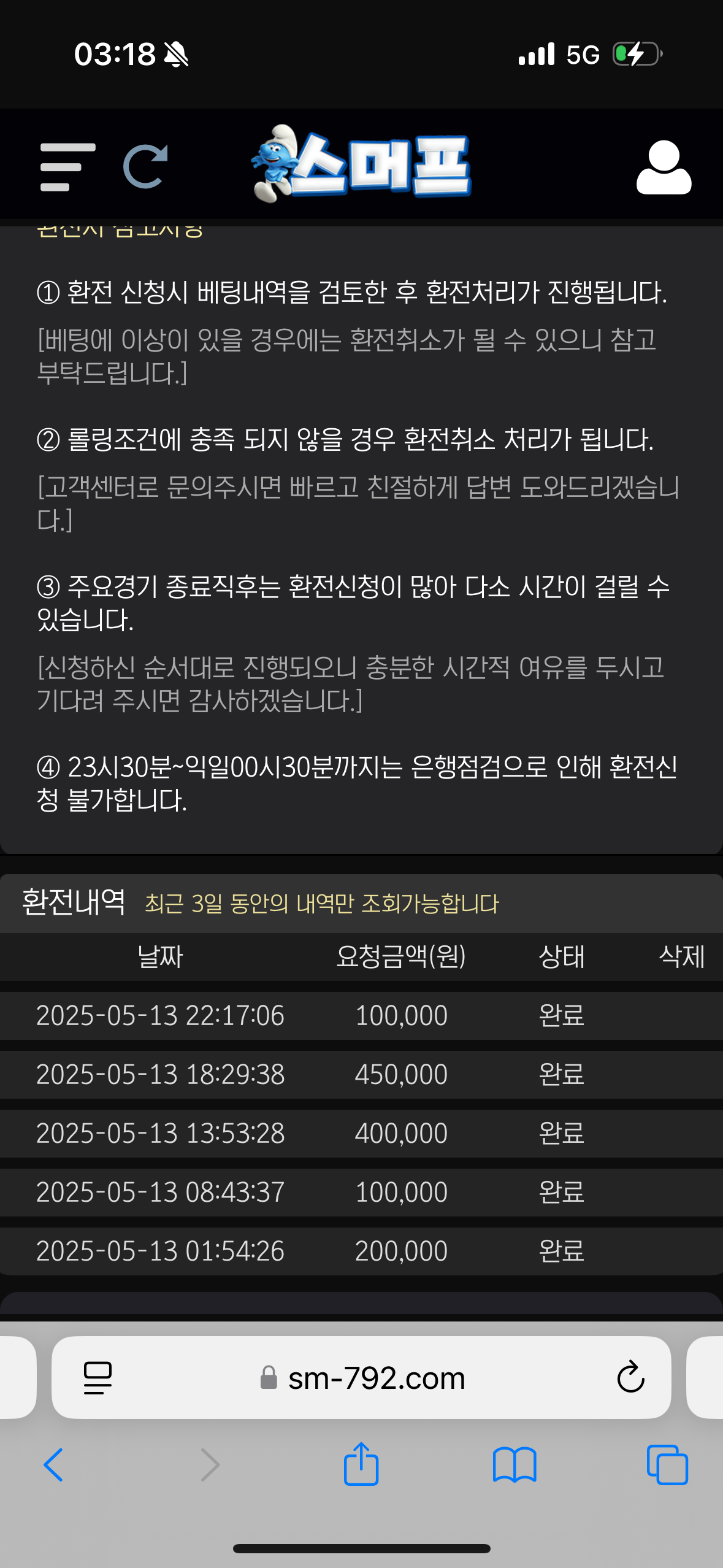Tap the refresh icon in site header

click(145, 166)
